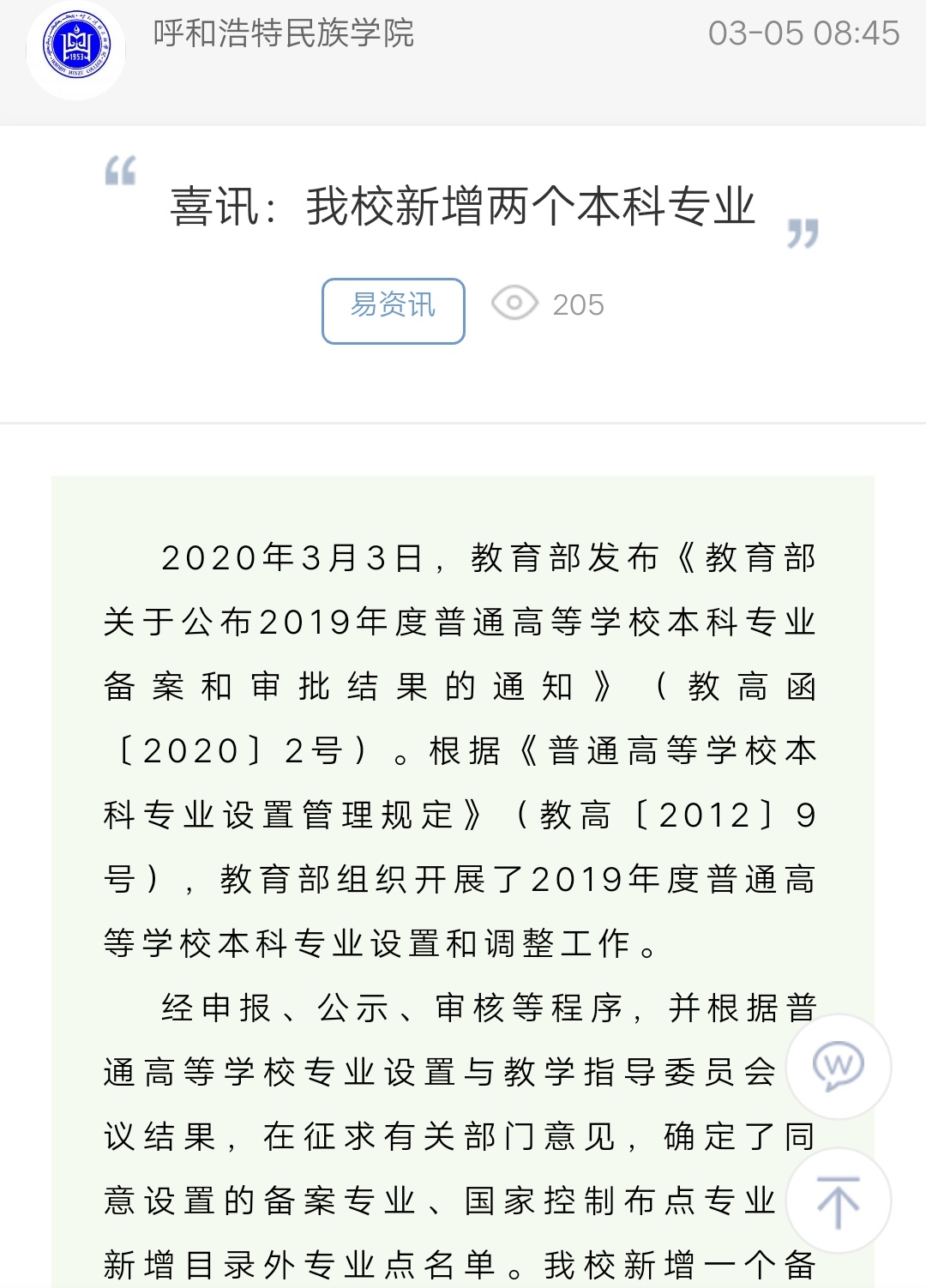Tap the 易资讯 category tag
926x1288 pixels.
394,310
